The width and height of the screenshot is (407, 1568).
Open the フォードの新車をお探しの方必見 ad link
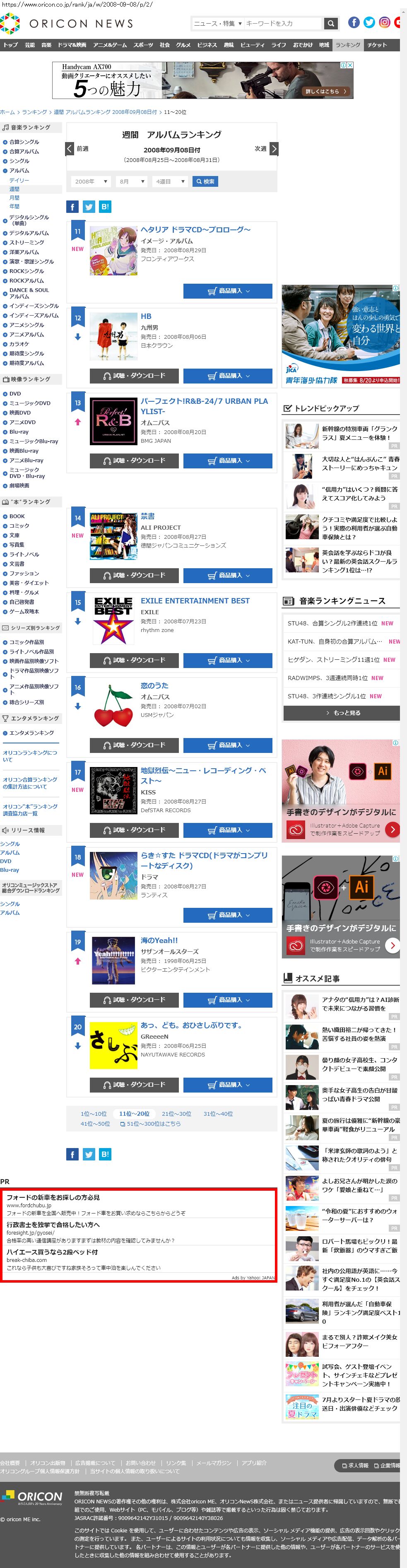(x=53, y=1197)
